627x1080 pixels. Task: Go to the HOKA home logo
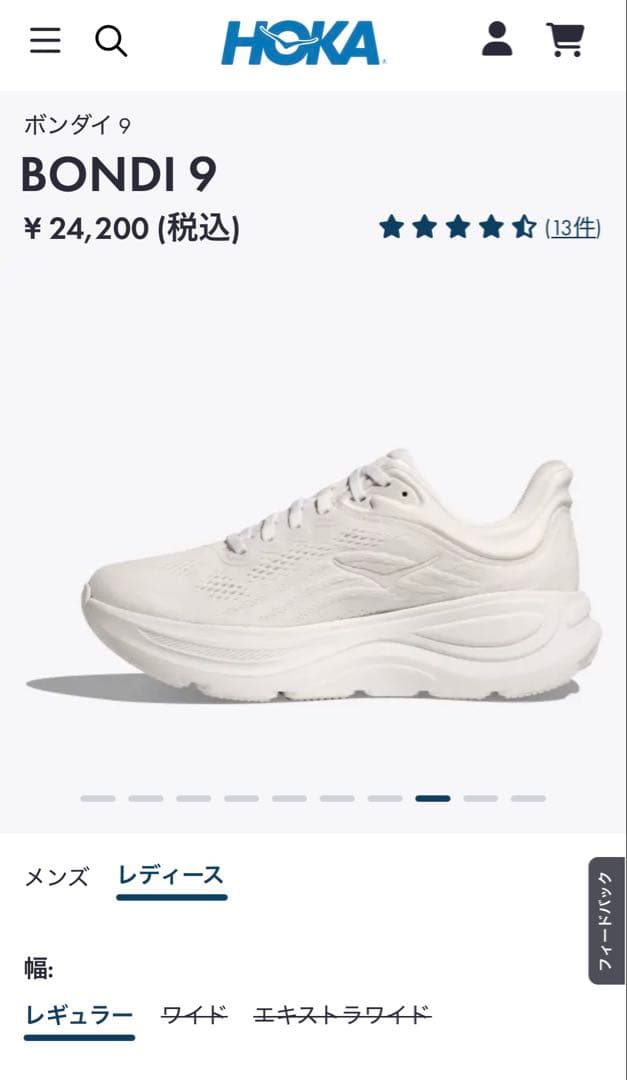click(x=303, y=43)
